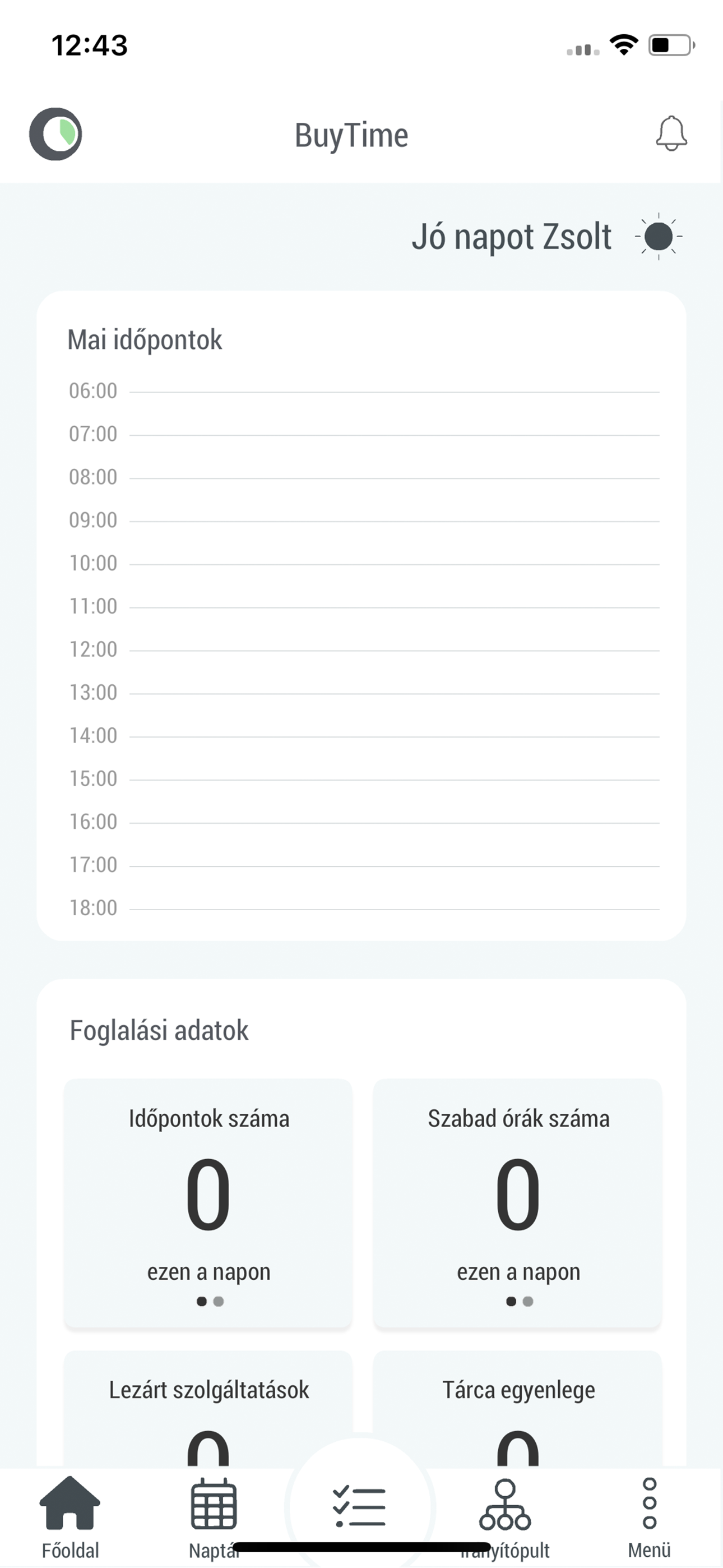
Task: Open the Időpontok száma card
Action: click(x=208, y=1202)
